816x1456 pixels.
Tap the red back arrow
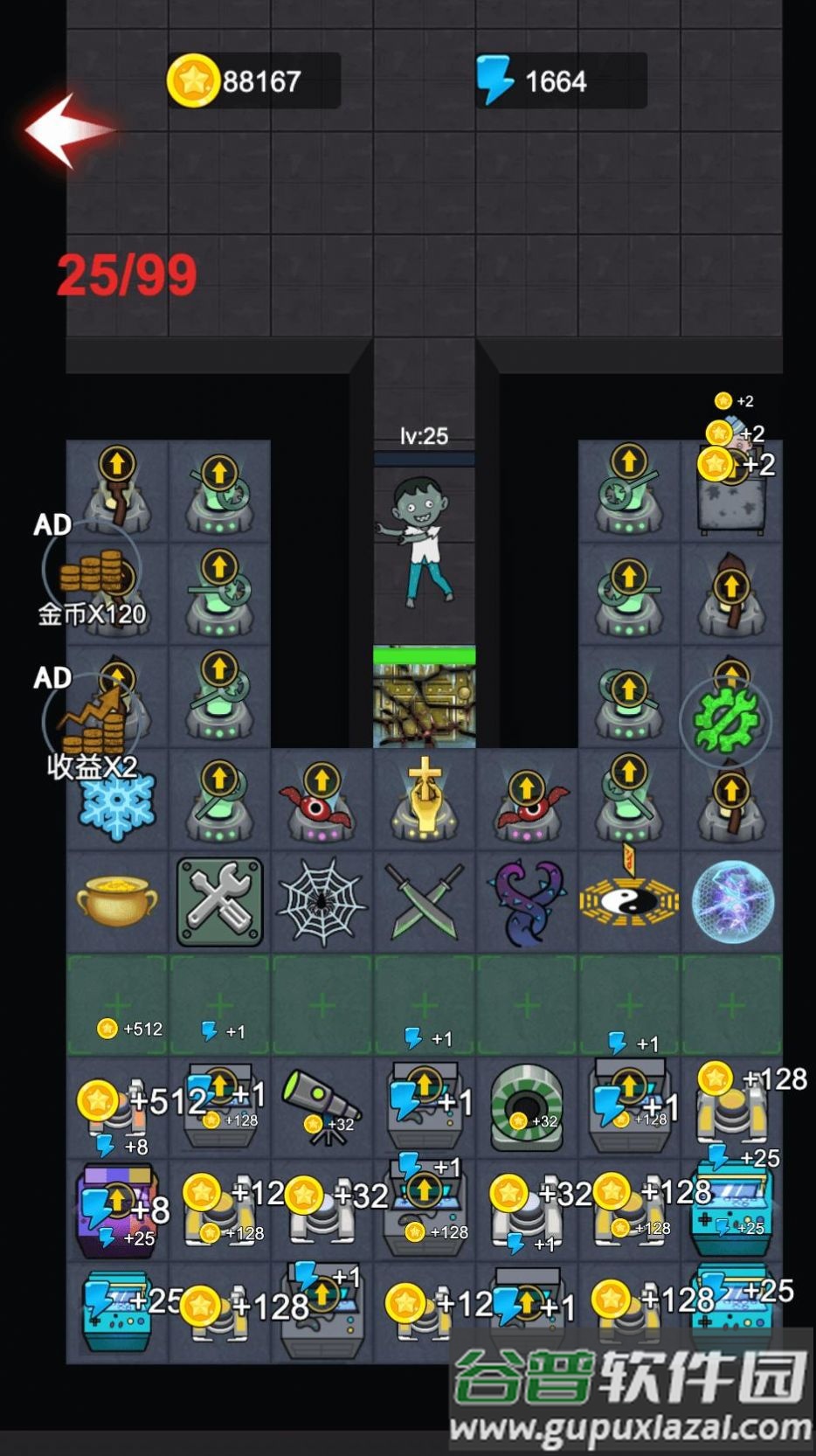(70, 131)
